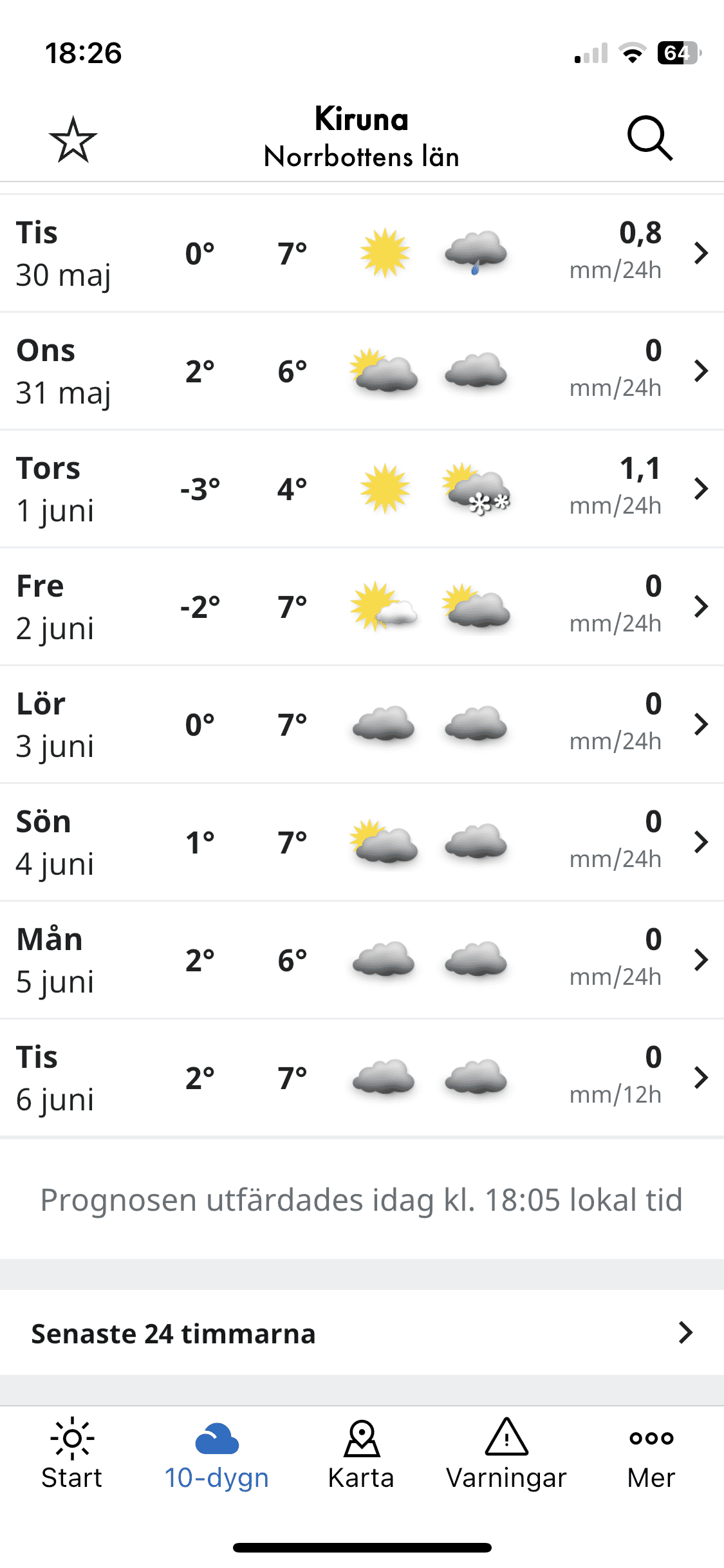Open the Tors 1 juni forecast
The height and width of the screenshot is (1568, 724).
(362, 489)
